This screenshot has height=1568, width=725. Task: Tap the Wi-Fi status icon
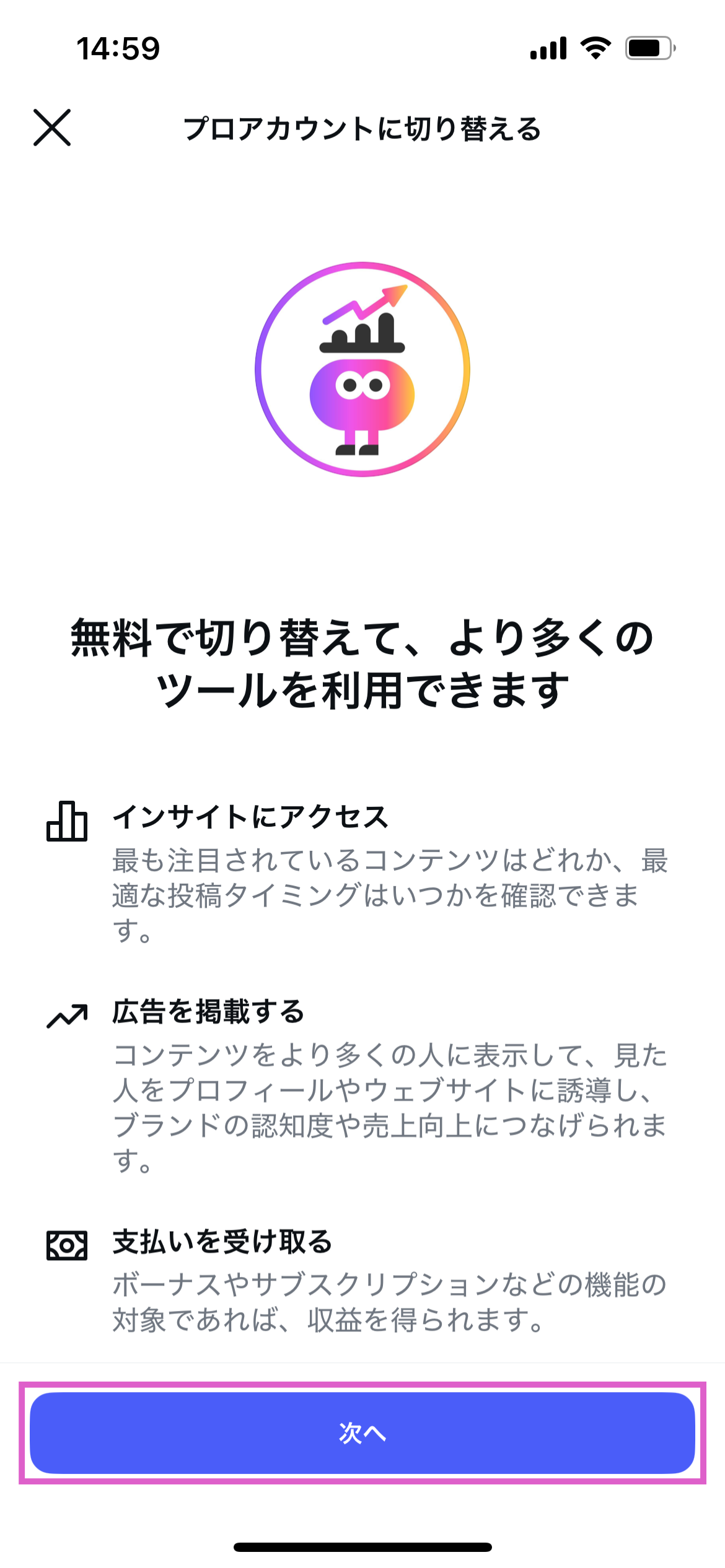[595, 50]
